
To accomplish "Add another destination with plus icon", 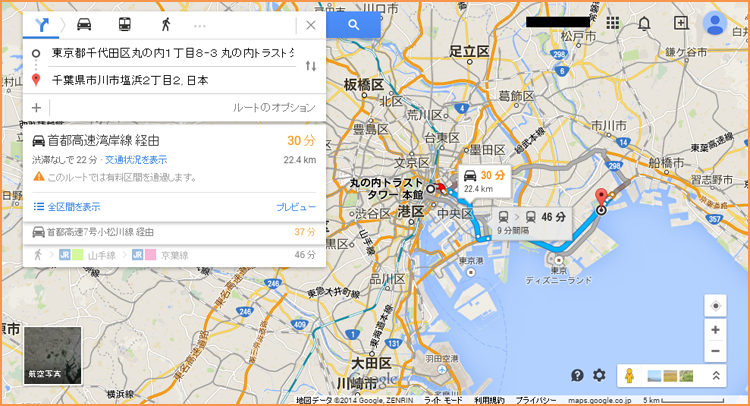I will (x=36, y=107).
